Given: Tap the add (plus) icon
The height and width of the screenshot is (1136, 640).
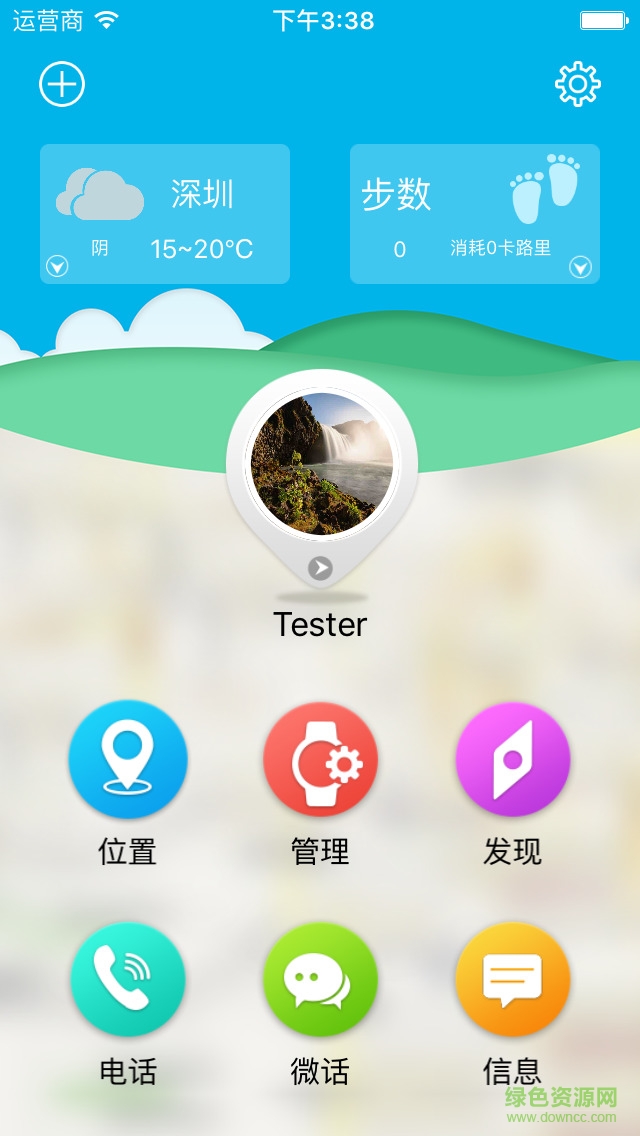Looking at the screenshot, I should (62, 85).
